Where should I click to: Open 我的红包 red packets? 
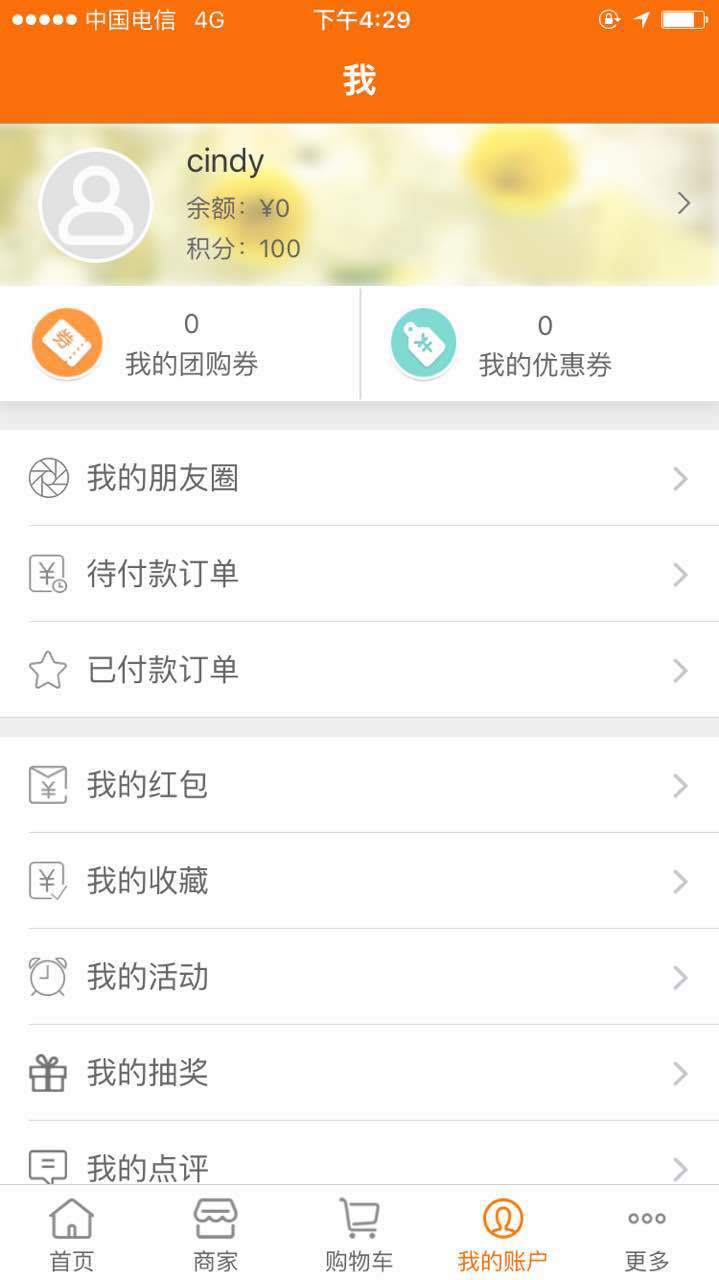click(x=359, y=785)
